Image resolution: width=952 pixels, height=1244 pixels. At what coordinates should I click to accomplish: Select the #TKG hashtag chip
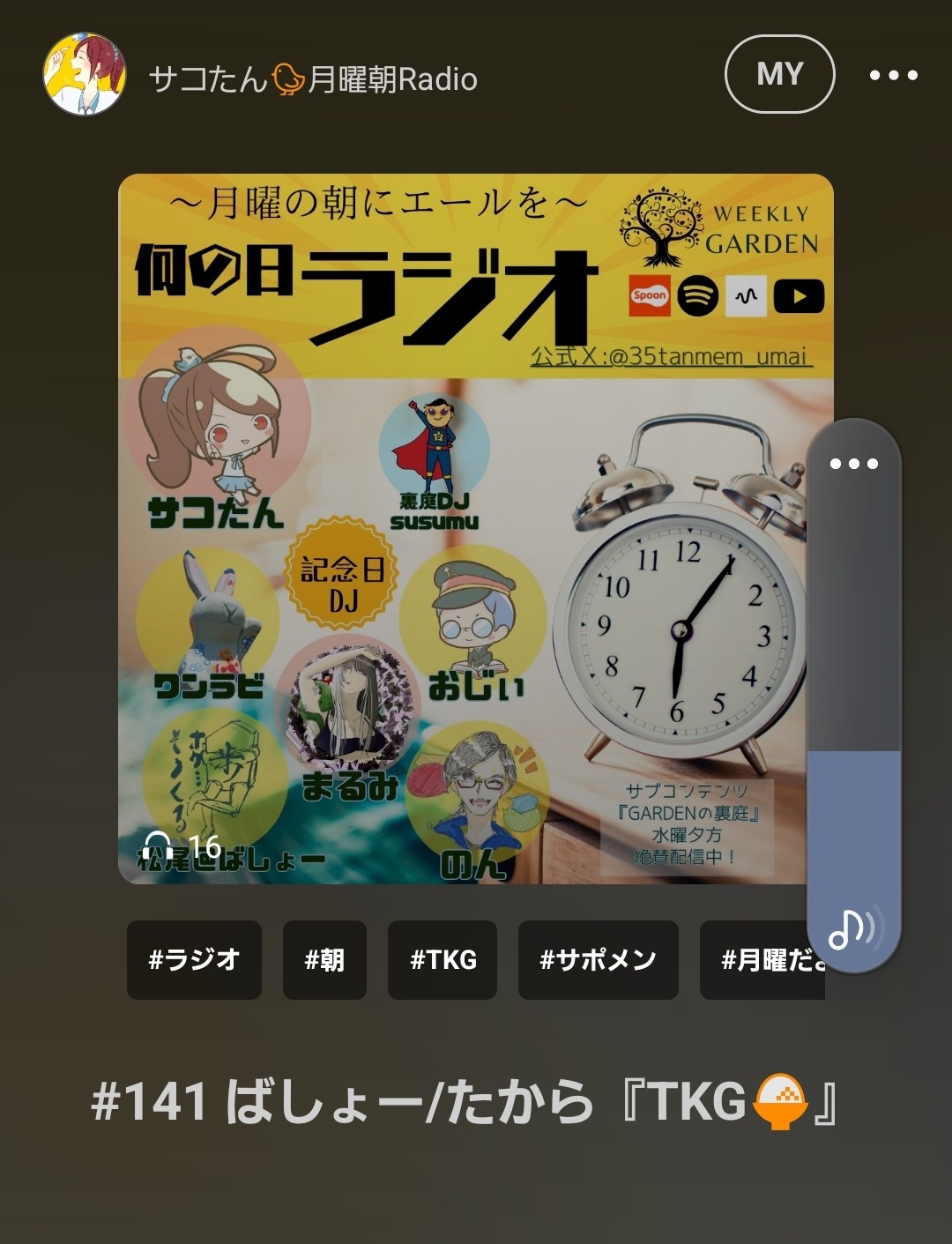[x=443, y=959]
